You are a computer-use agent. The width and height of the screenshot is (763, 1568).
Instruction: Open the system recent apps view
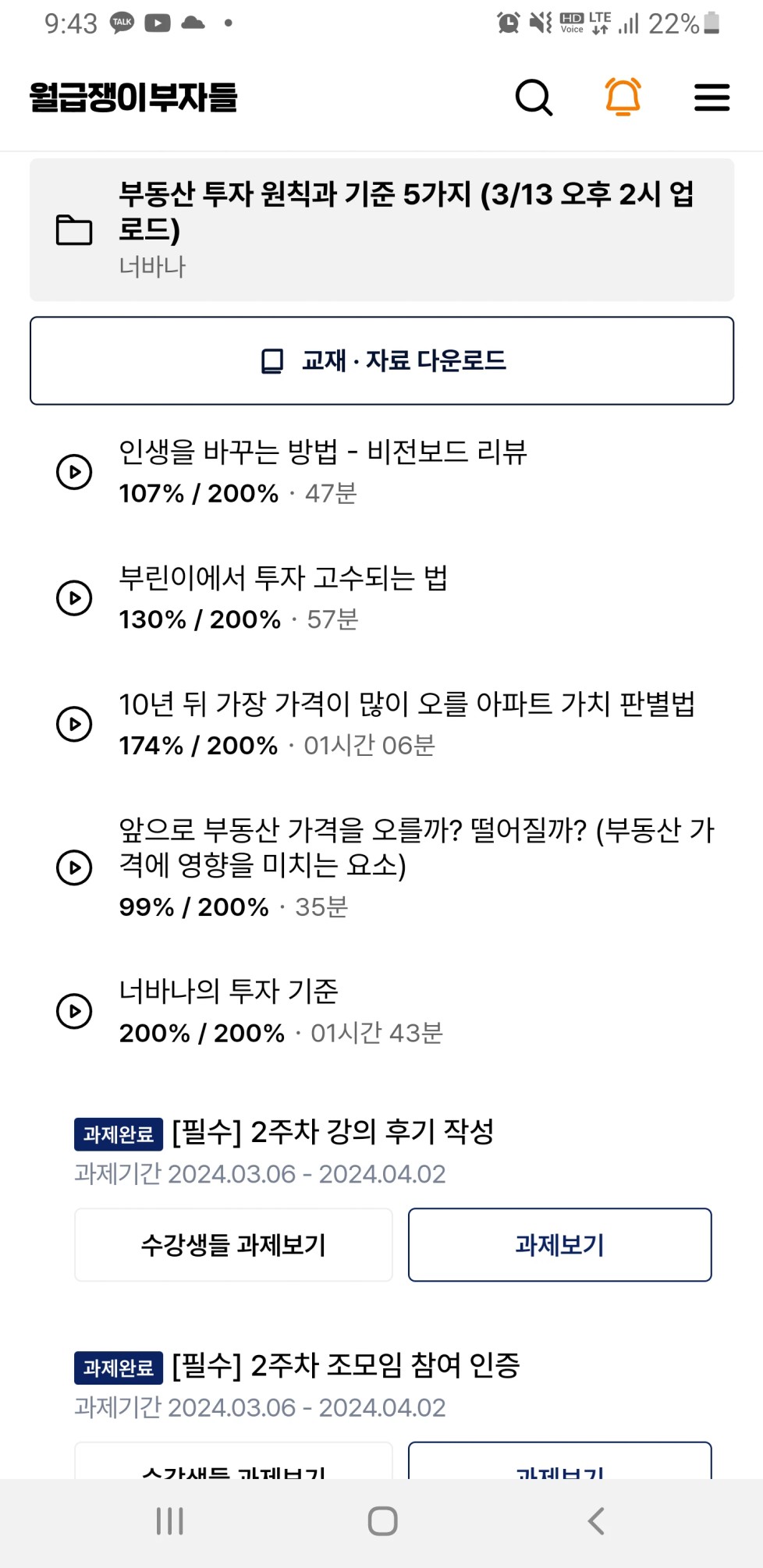tap(169, 1521)
